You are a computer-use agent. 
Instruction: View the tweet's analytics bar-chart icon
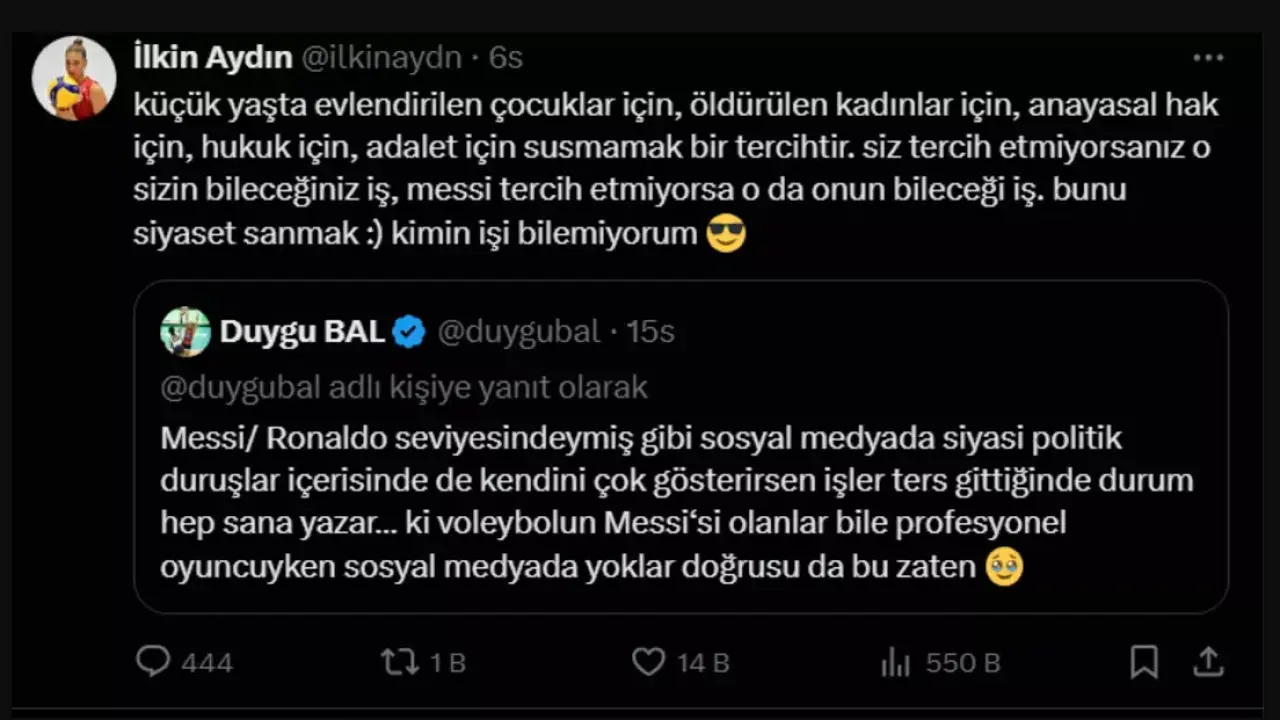tap(894, 662)
